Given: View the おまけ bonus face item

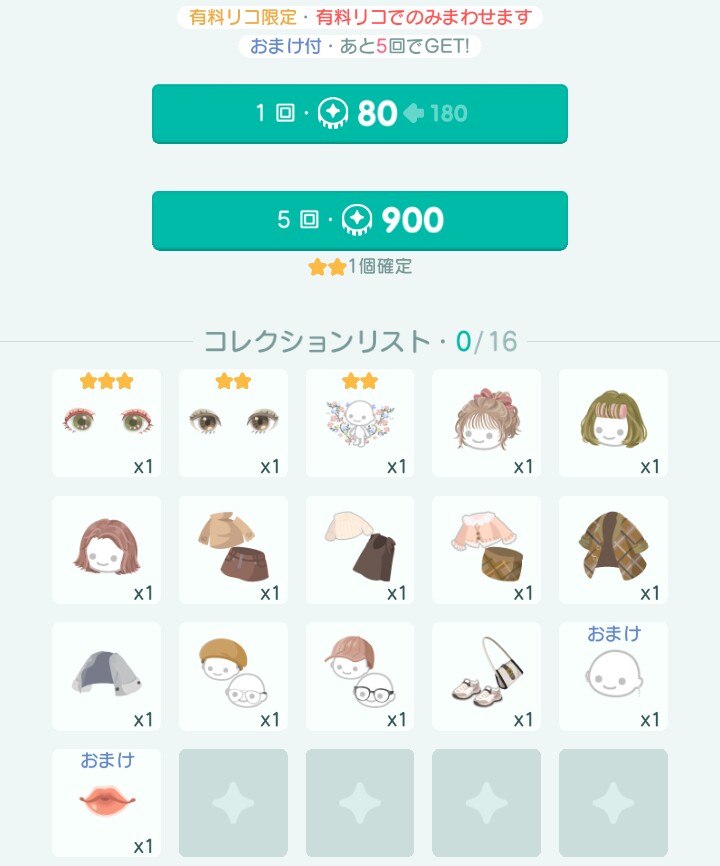Looking at the screenshot, I should coord(613,676).
